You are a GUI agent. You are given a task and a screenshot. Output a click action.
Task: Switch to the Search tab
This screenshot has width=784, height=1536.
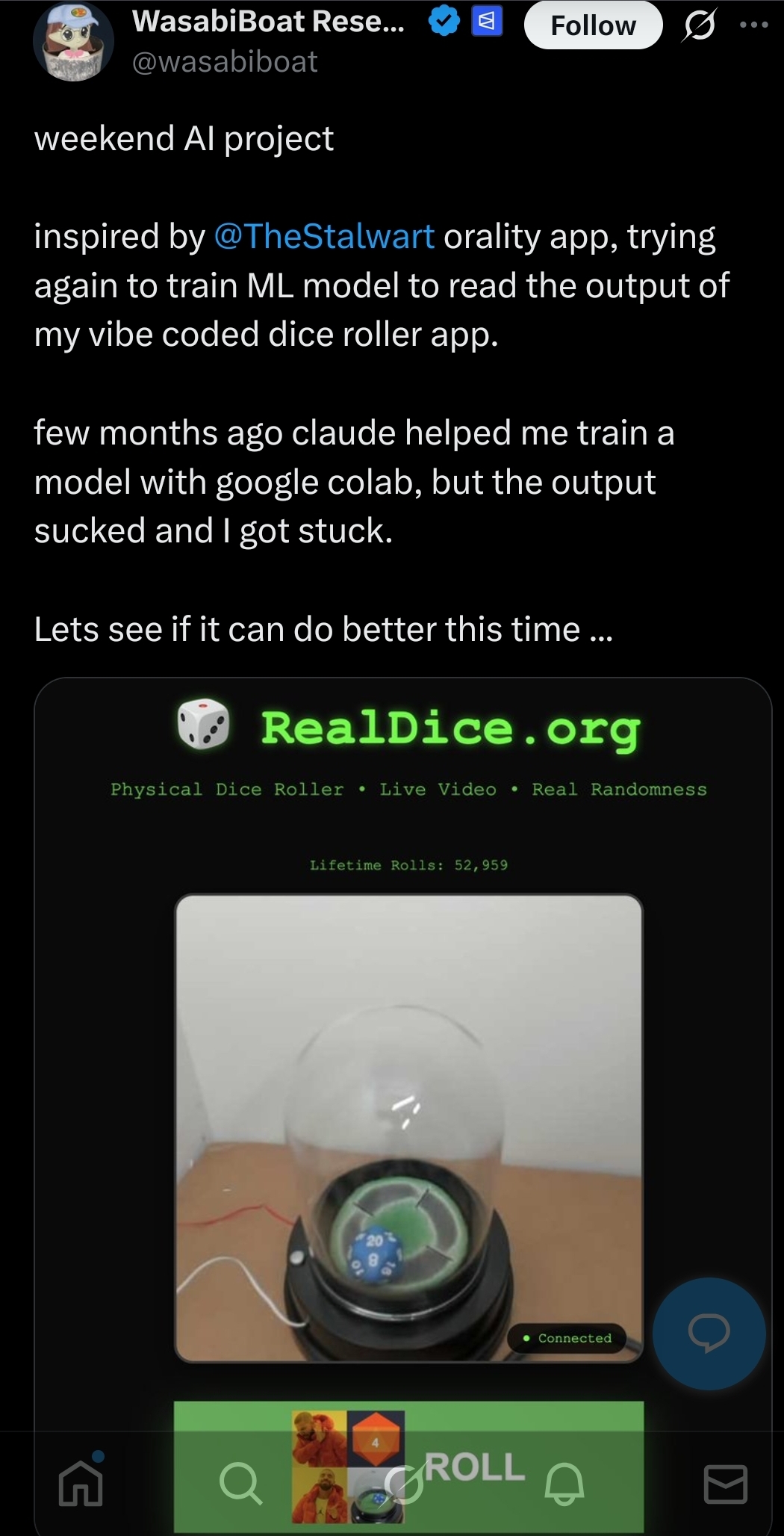(x=240, y=1482)
